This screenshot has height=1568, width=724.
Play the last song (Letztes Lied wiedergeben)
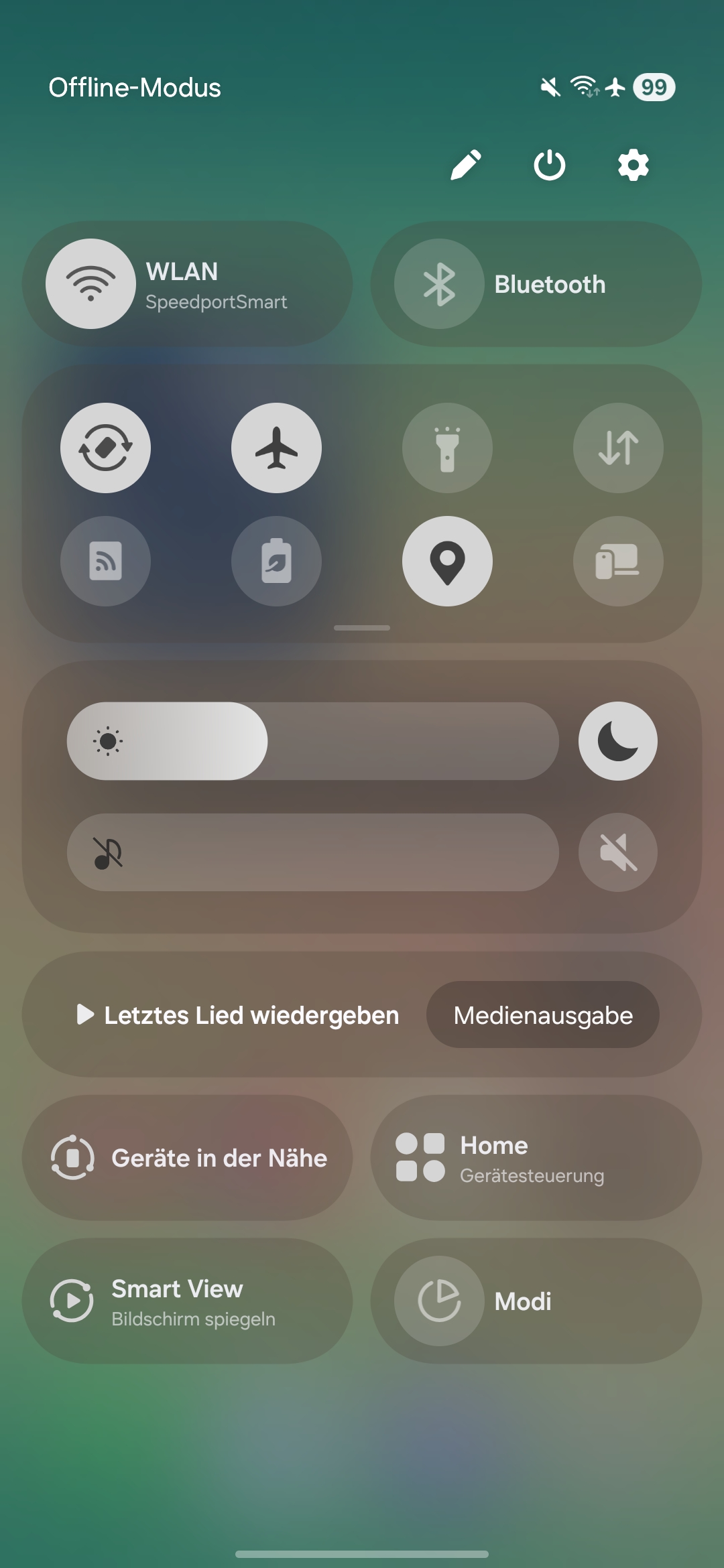point(238,1015)
